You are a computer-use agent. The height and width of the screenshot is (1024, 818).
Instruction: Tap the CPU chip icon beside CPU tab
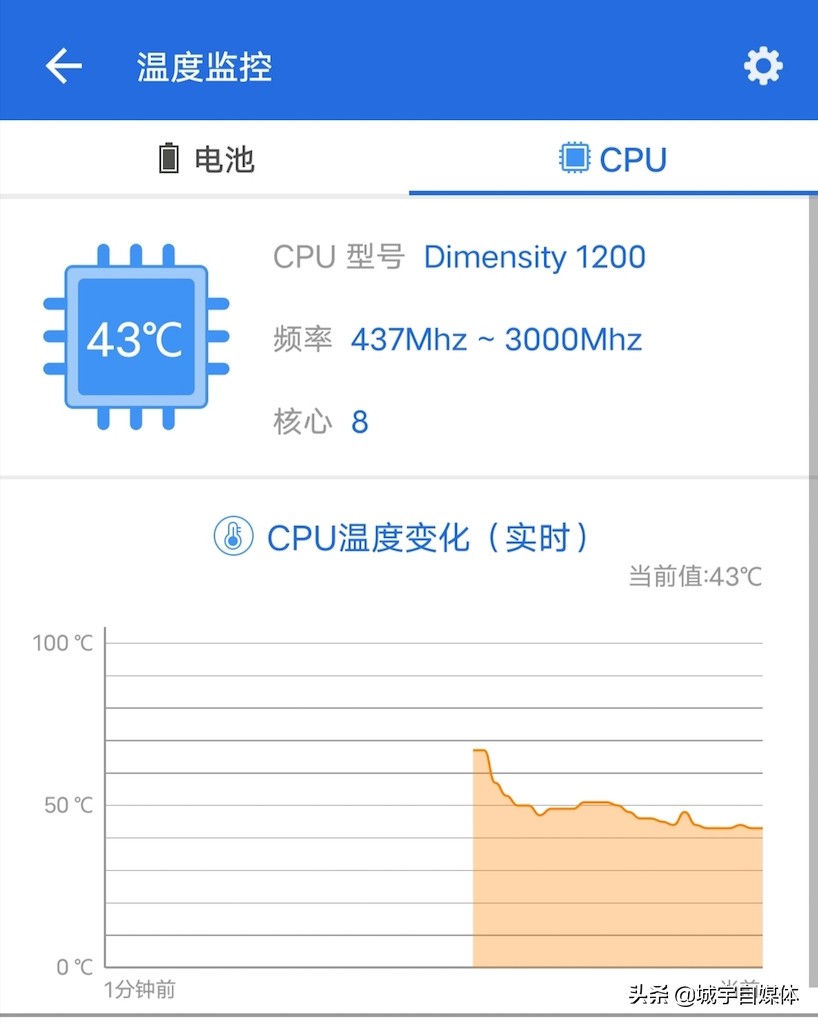[x=573, y=157]
